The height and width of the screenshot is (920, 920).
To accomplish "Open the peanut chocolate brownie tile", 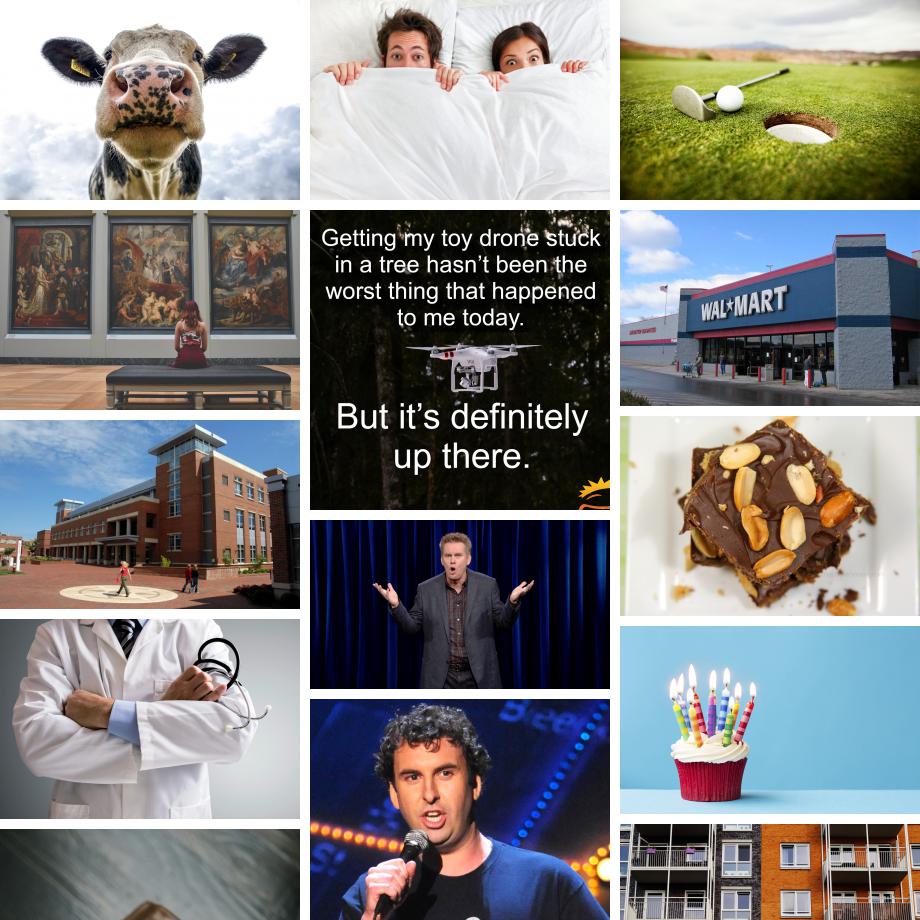I will (769, 515).
